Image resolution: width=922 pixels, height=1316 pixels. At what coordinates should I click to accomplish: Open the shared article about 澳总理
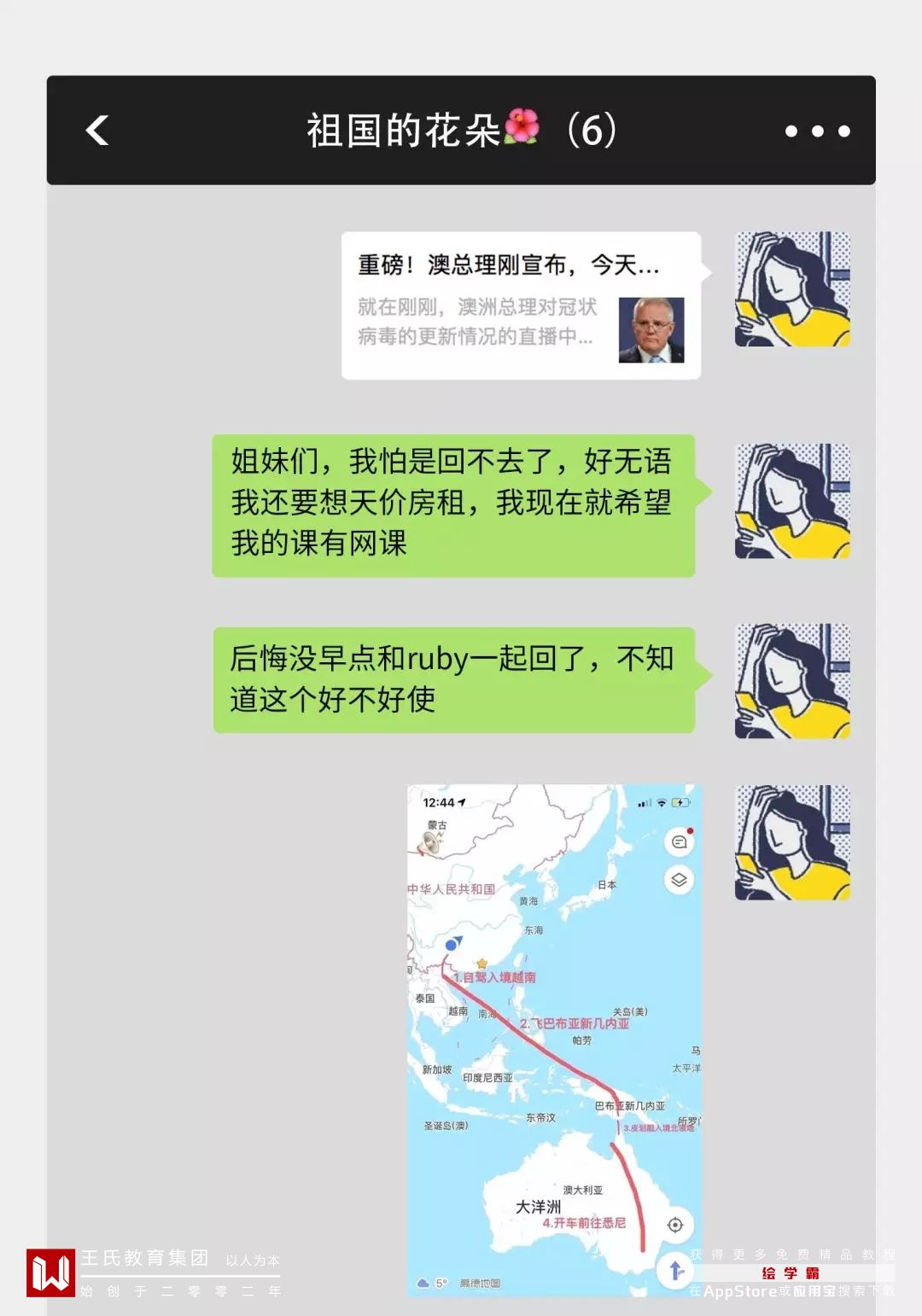[521, 305]
